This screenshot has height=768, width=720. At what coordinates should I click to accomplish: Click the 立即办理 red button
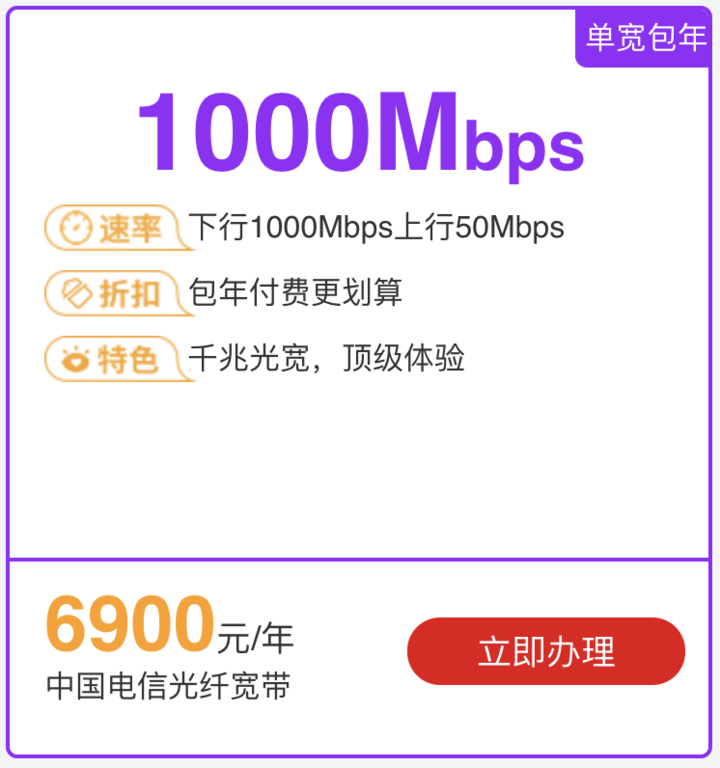(546, 651)
